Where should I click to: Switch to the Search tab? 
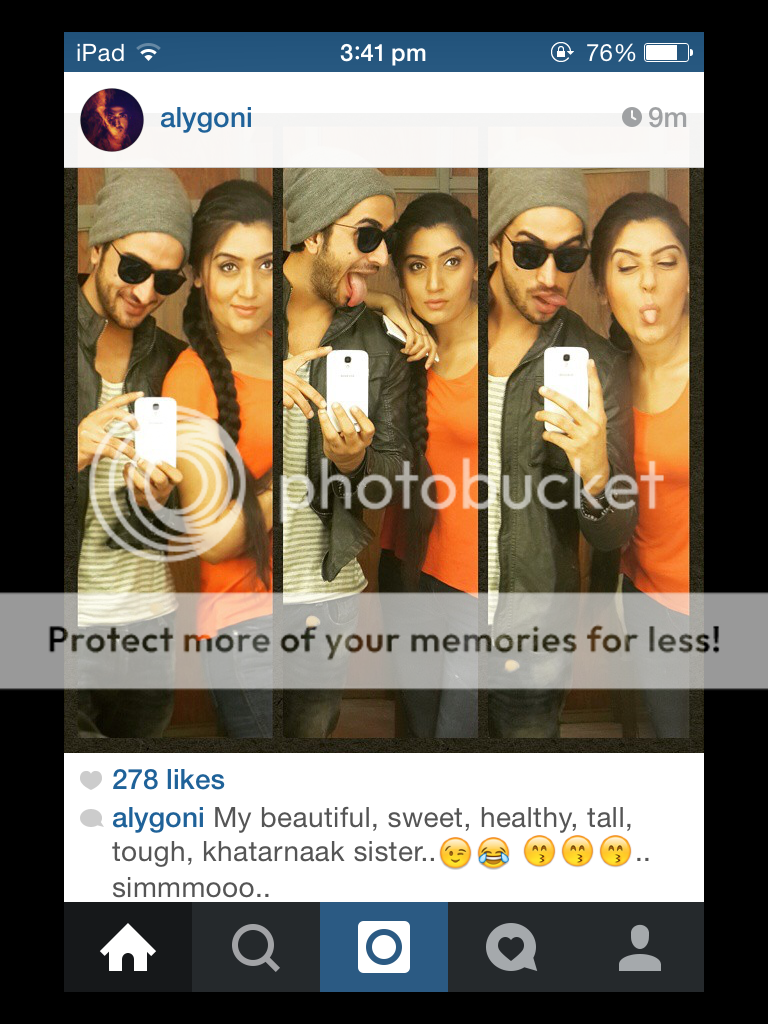pos(256,947)
